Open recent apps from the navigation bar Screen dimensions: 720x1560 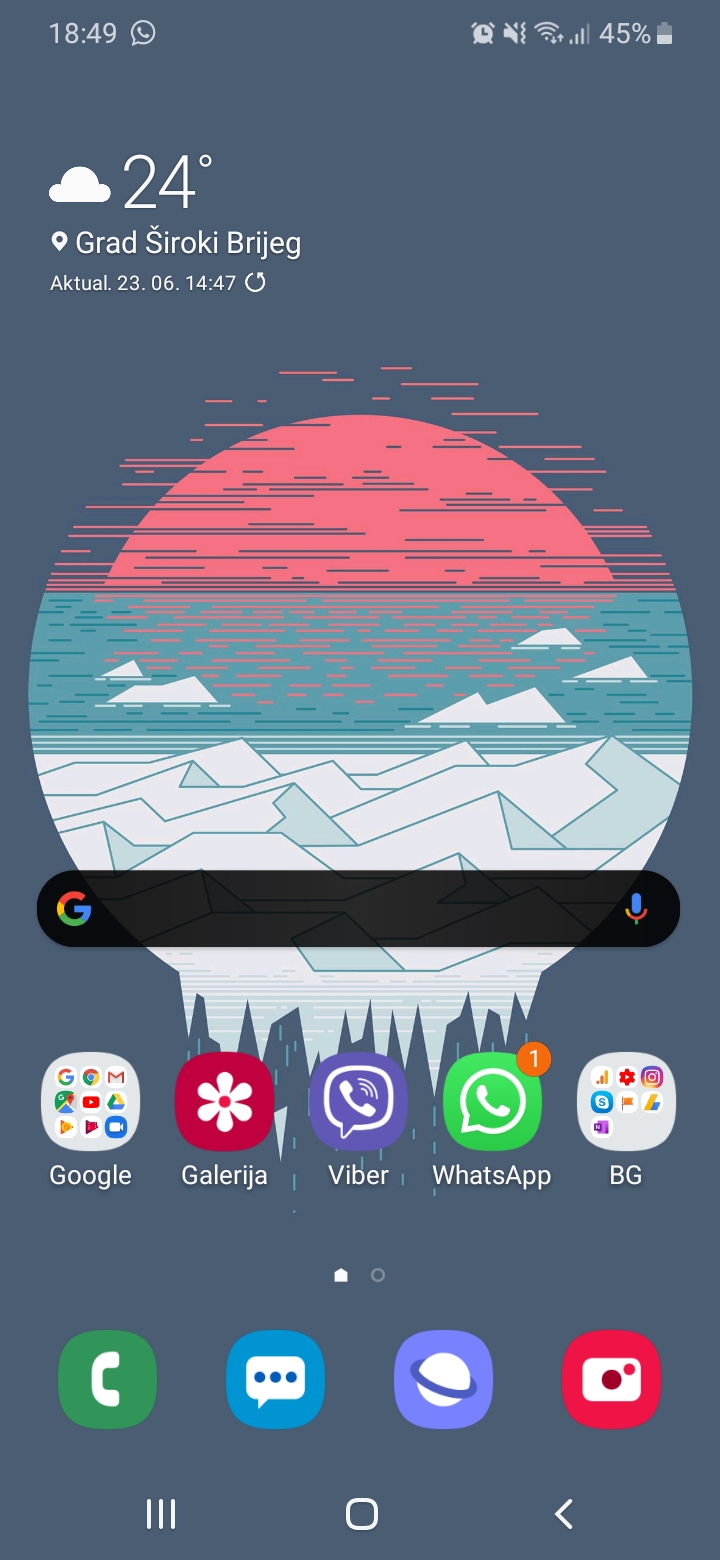pos(161,1514)
